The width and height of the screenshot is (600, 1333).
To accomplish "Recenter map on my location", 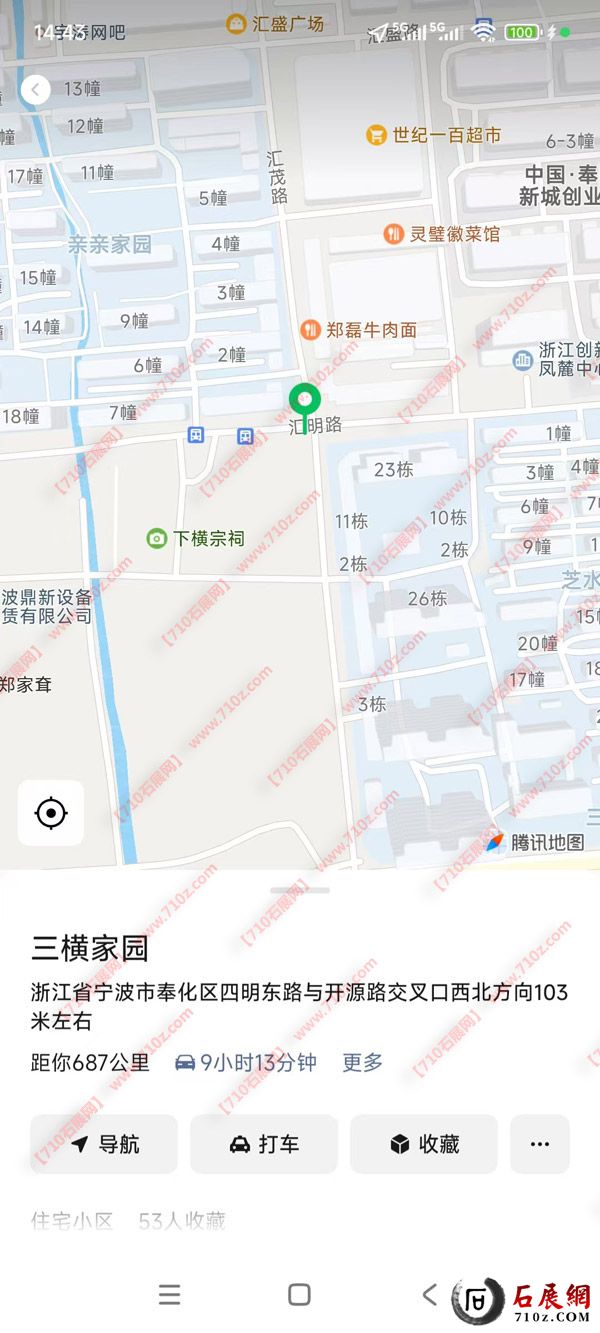I will [x=51, y=813].
